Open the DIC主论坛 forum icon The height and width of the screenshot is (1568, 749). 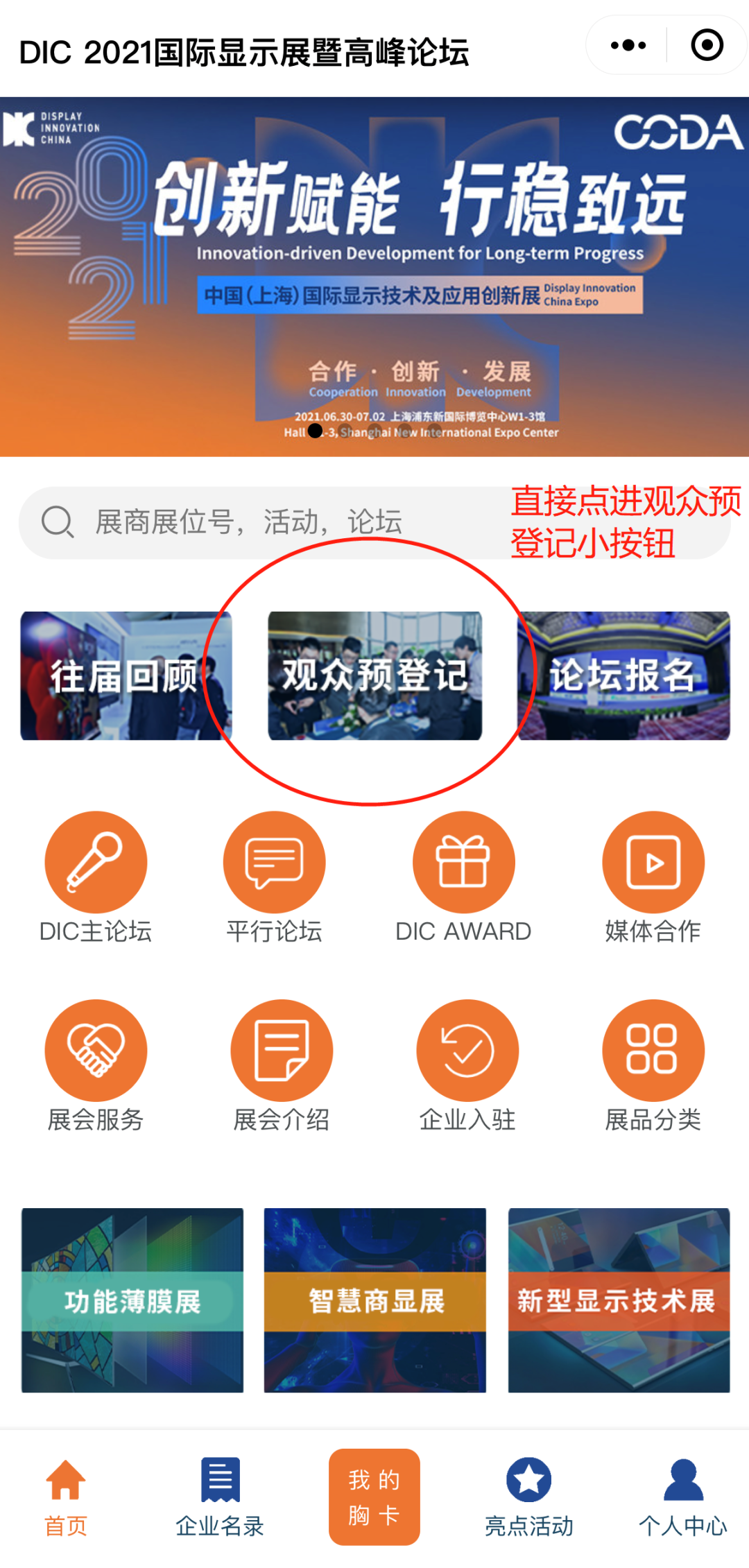[96, 862]
